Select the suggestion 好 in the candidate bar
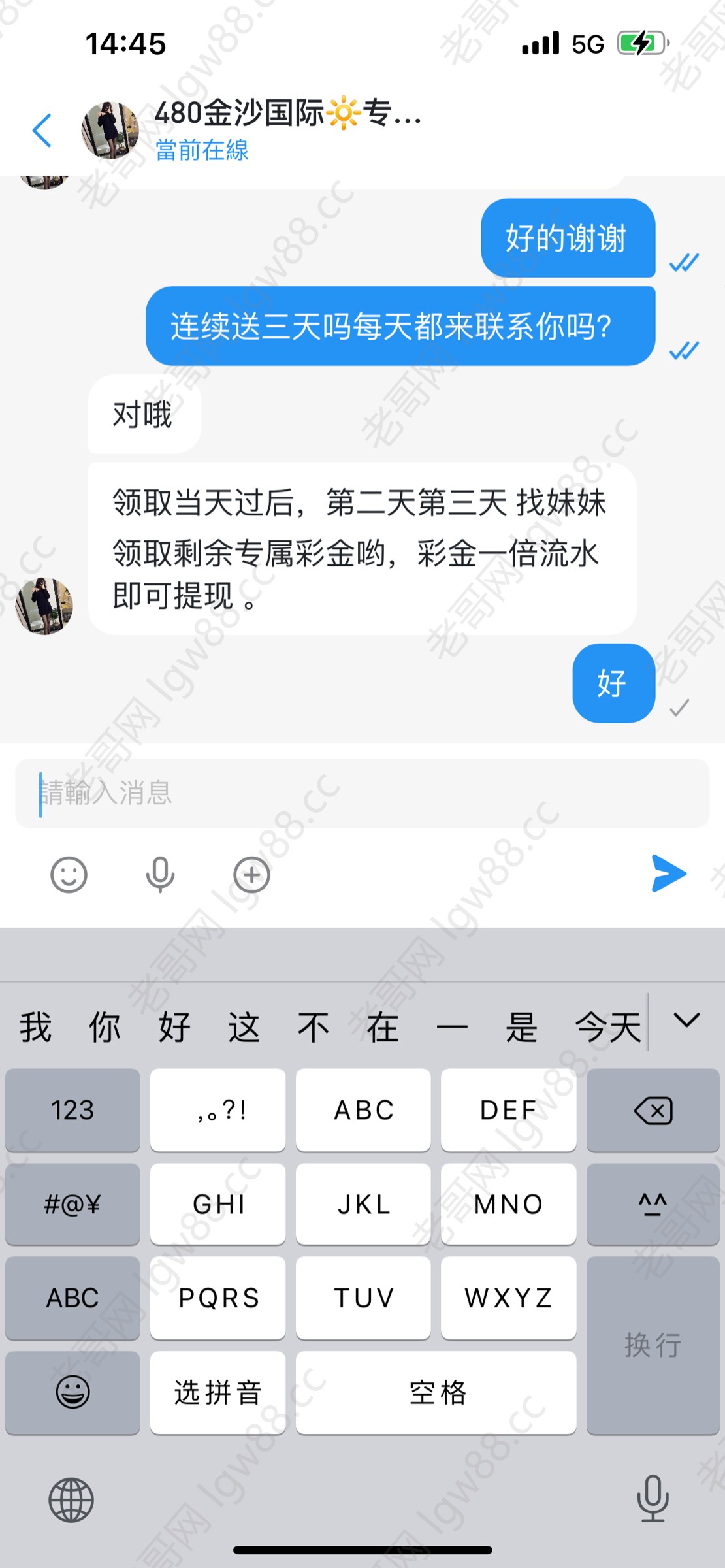Image resolution: width=725 pixels, height=1568 pixels. (174, 1027)
